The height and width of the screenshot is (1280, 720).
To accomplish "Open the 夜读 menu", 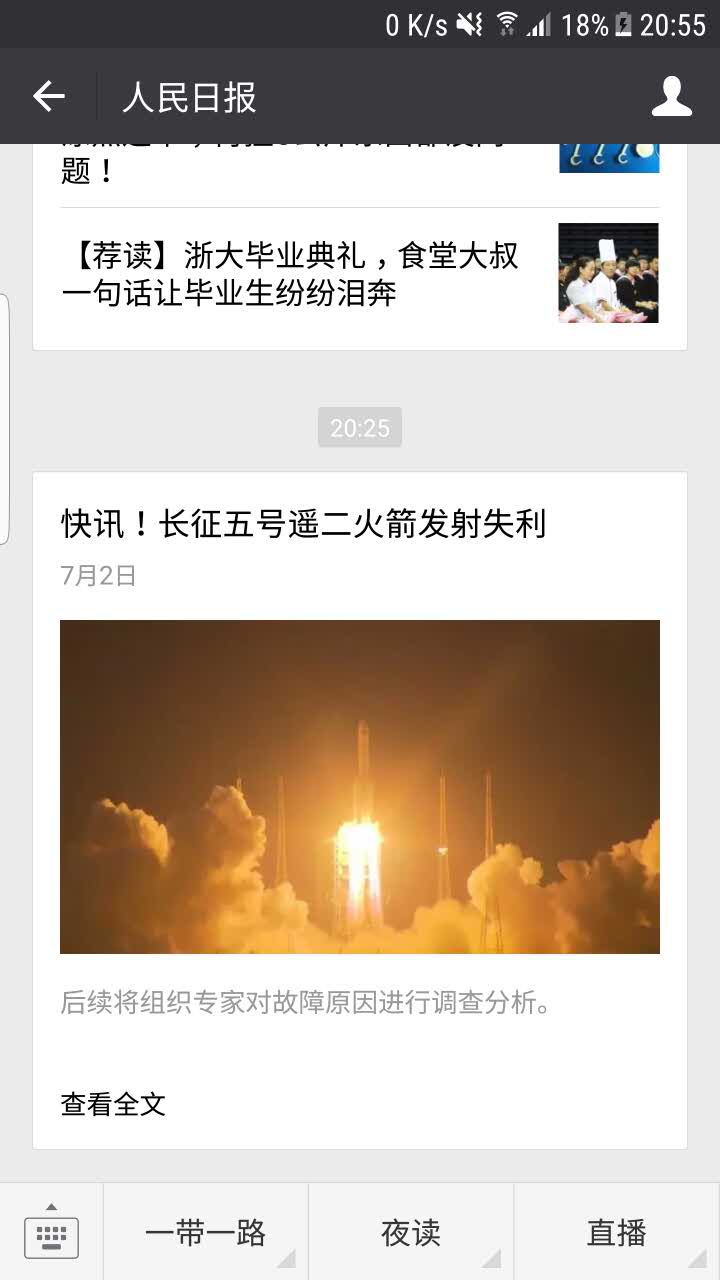I will [411, 1233].
